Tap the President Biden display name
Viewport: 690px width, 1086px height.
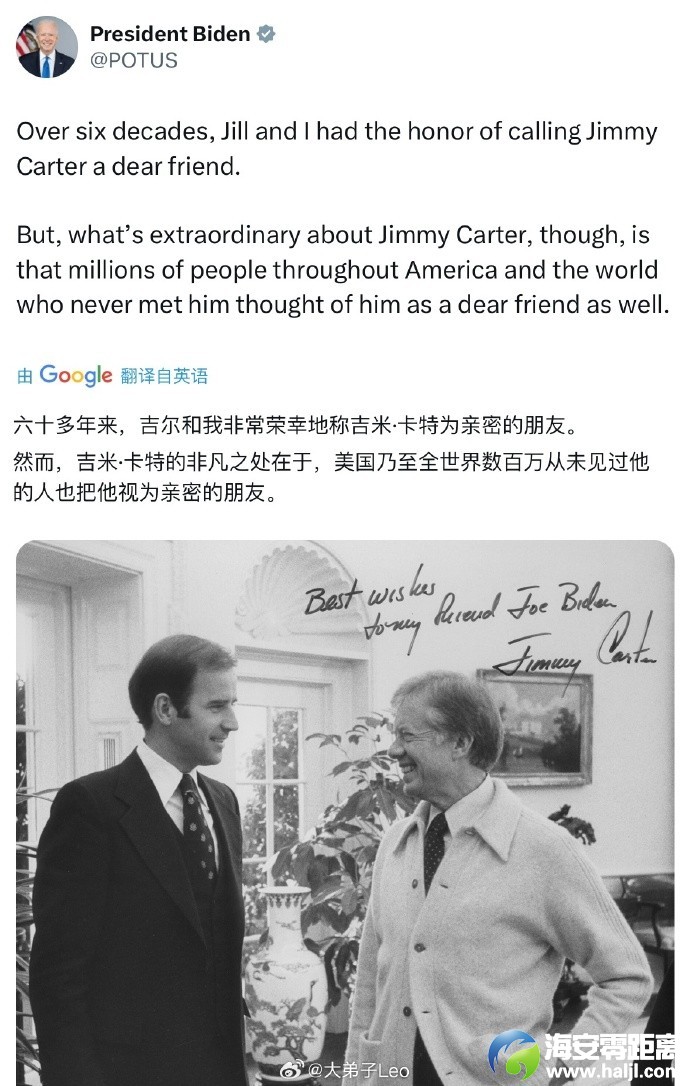[x=170, y=34]
